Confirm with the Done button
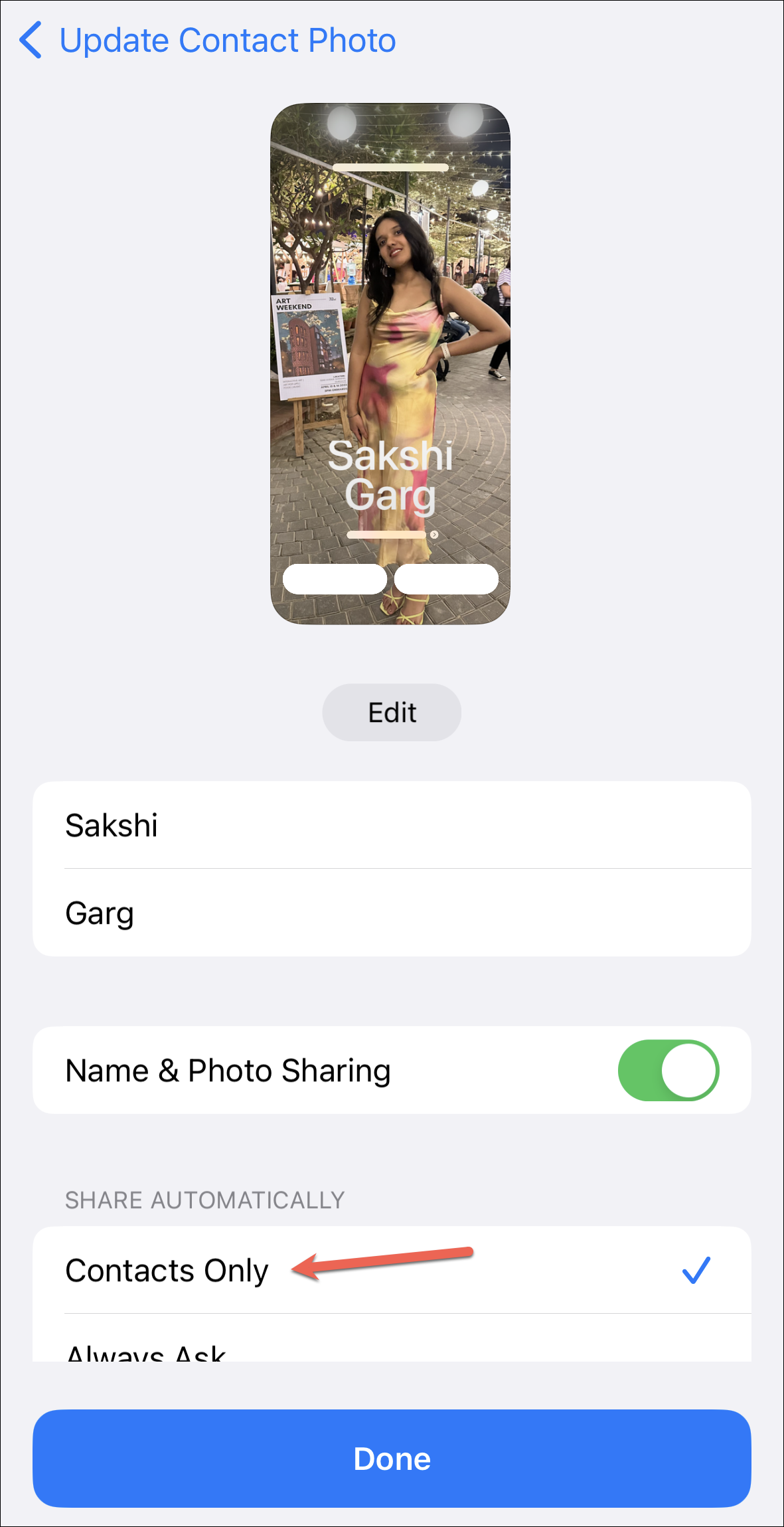The height and width of the screenshot is (1527, 784). click(392, 1459)
